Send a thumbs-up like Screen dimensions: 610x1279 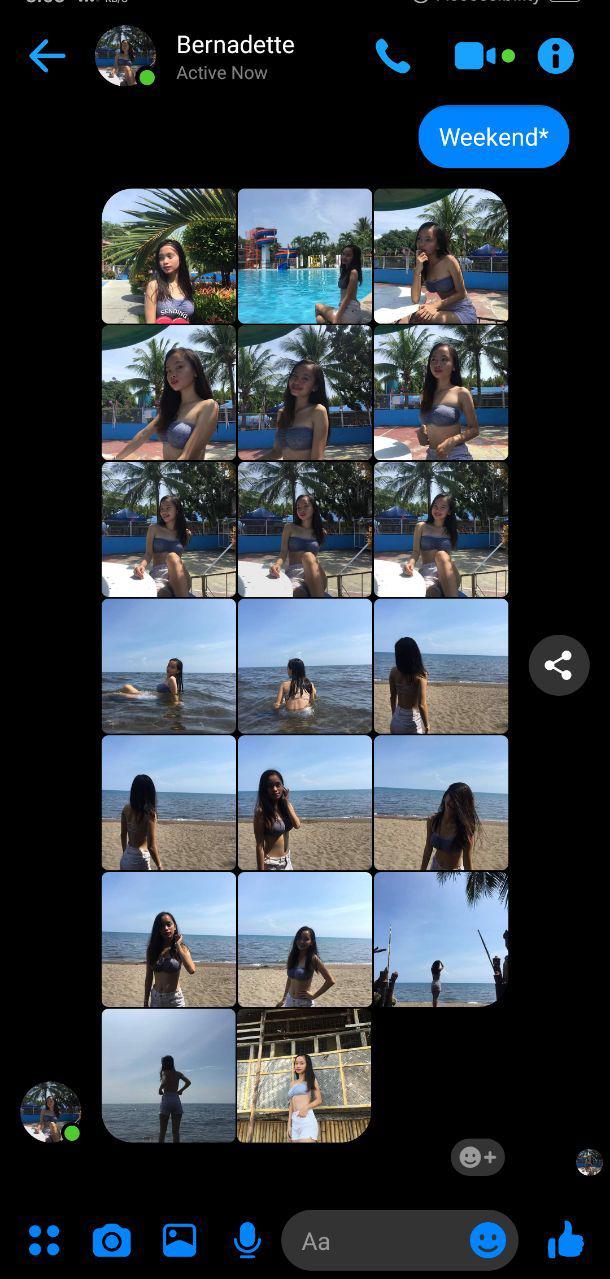point(566,1241)
